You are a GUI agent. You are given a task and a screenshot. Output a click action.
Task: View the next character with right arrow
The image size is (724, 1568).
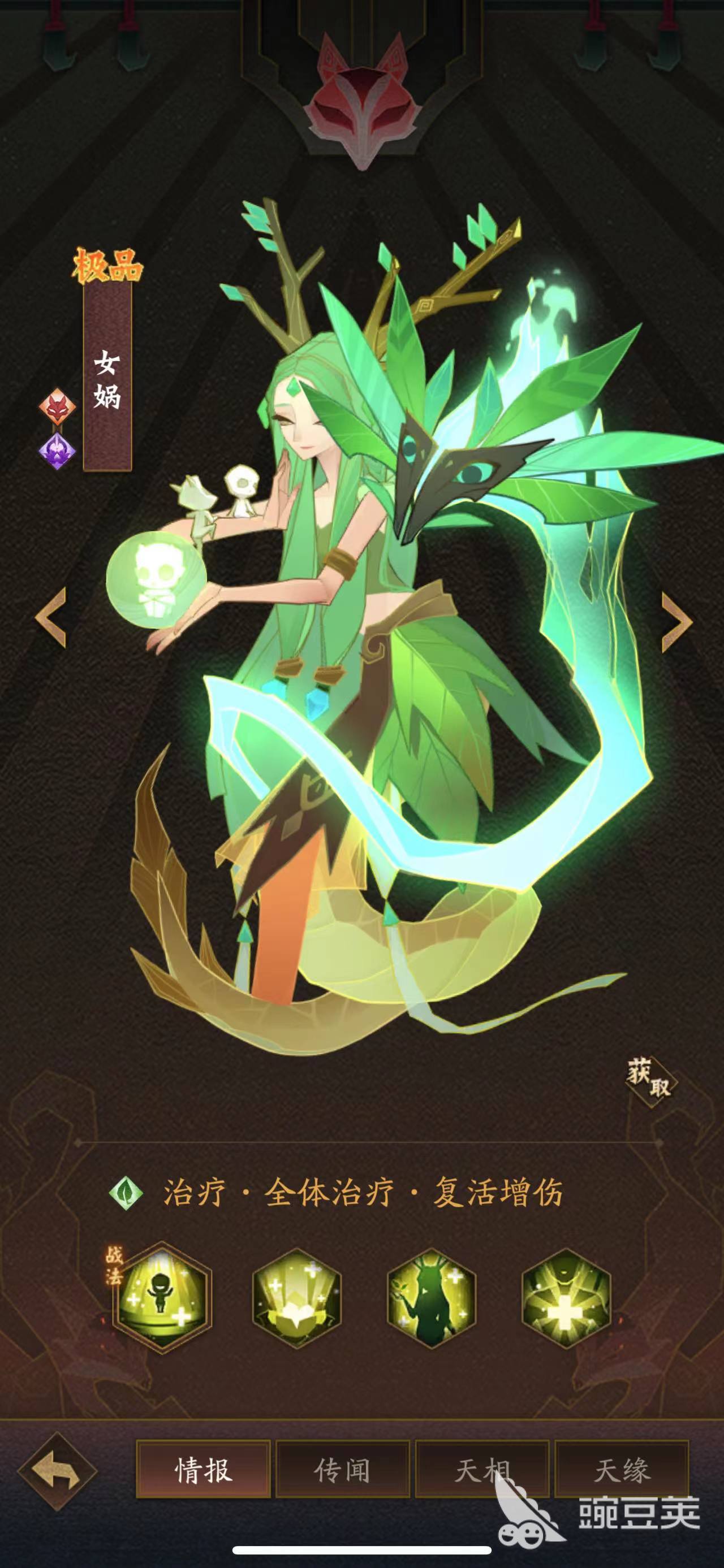click(x=676, y=621)
